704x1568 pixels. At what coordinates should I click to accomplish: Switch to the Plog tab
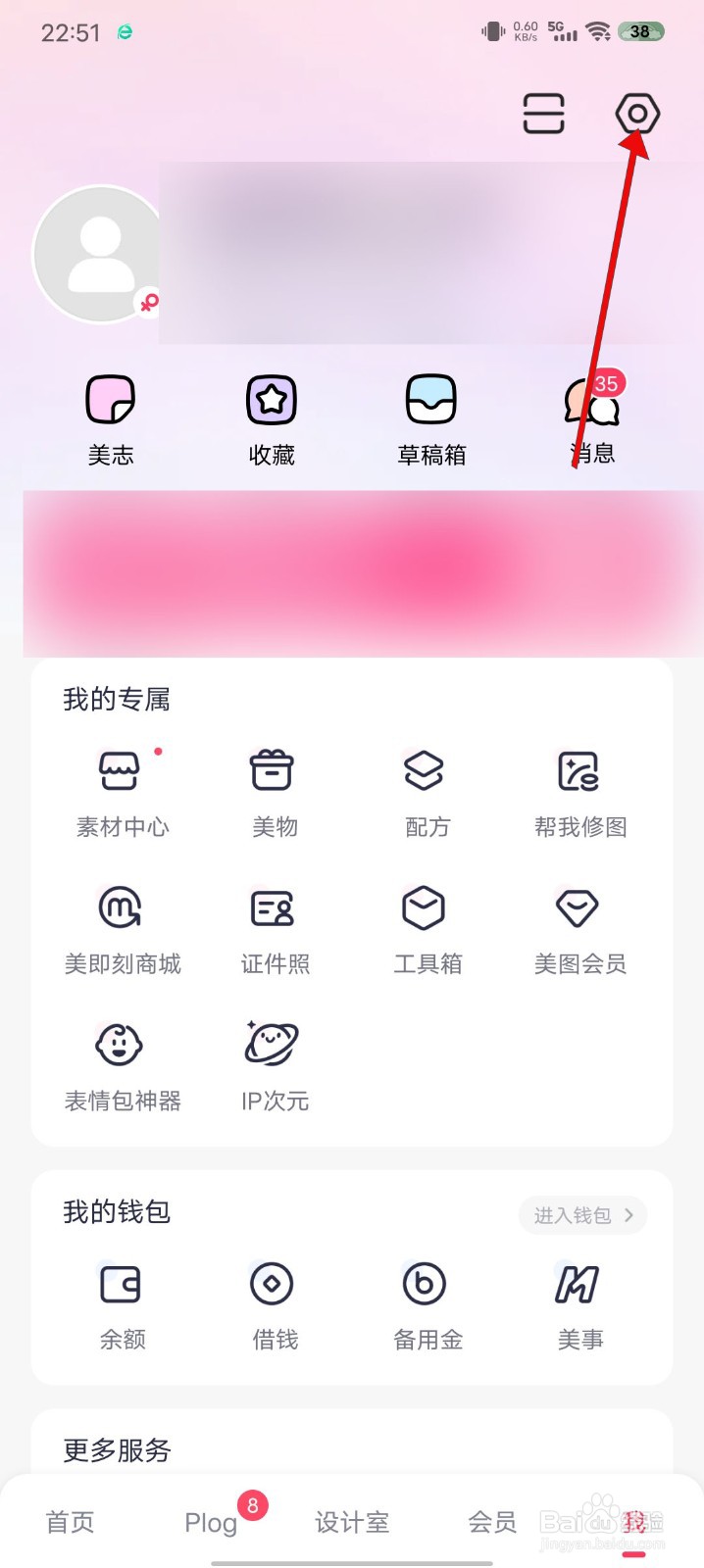[x=211, y=1522]
